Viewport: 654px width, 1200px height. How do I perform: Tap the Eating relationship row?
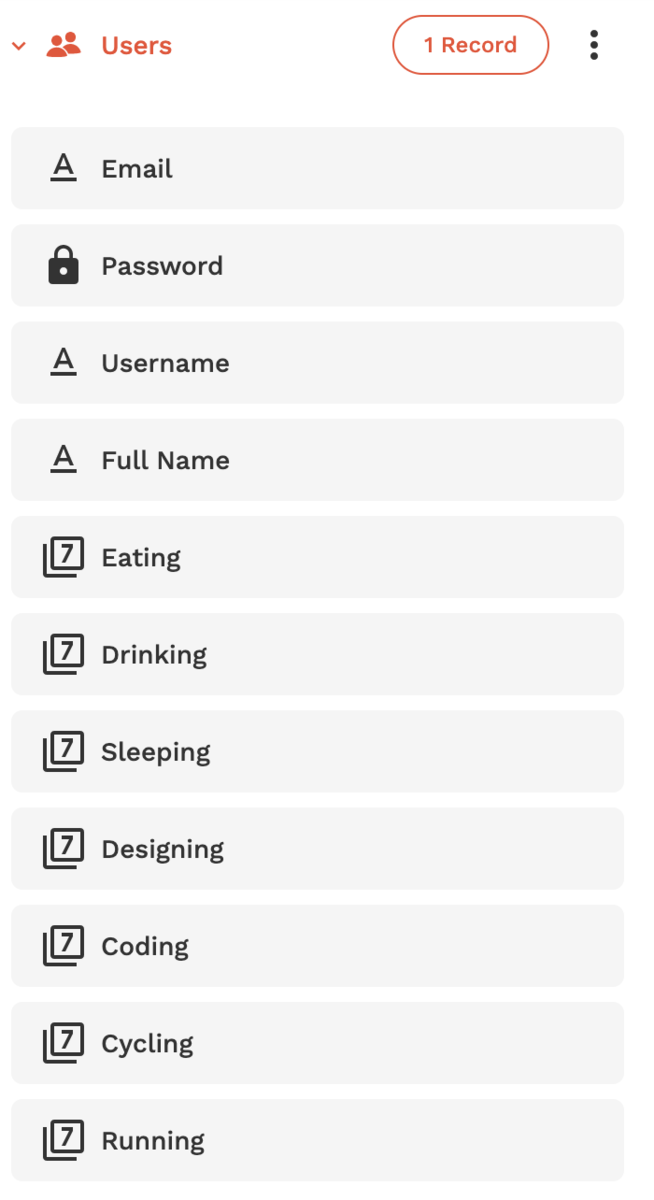click(x=317, y=557)
